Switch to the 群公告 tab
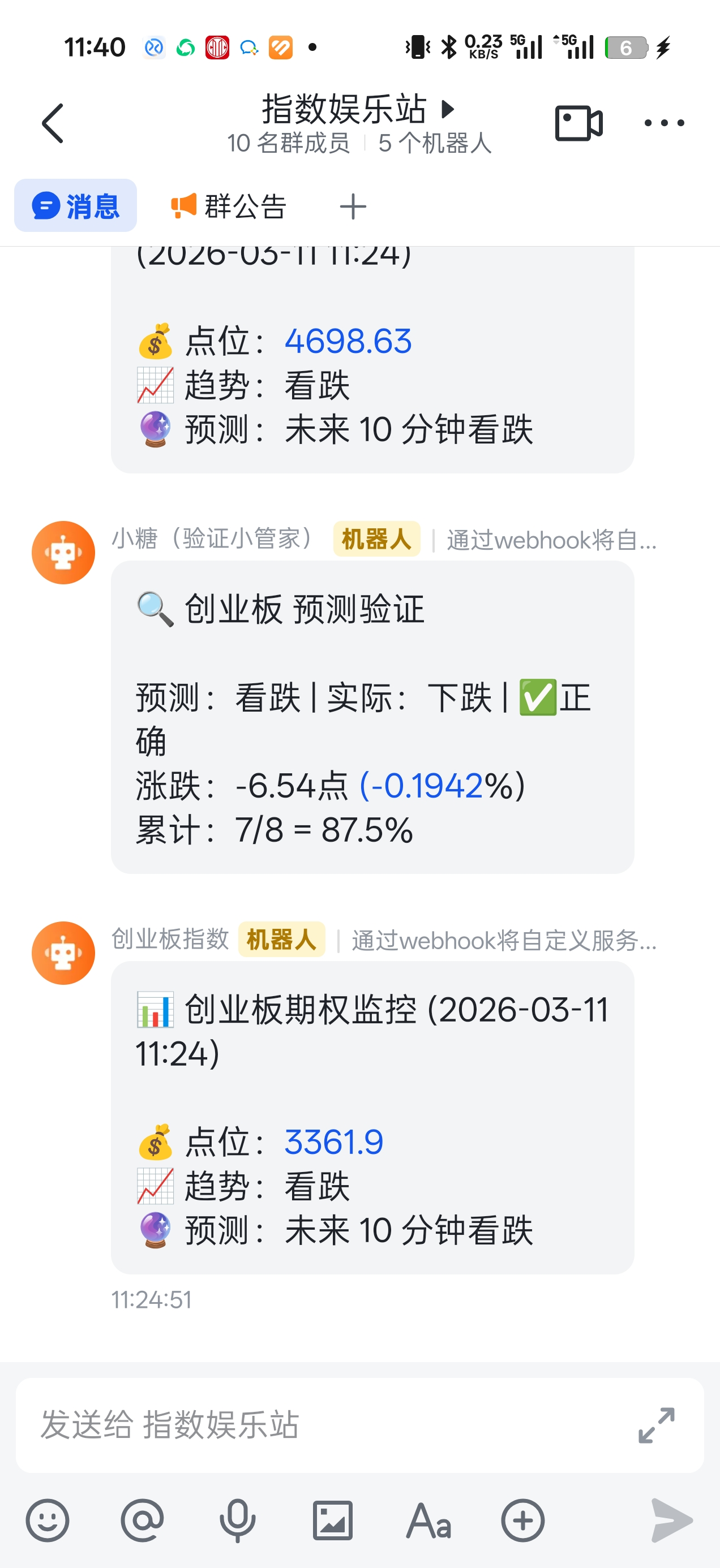Image resolution: width=720 pixels, height=1568 pixels. coord(229,206)
